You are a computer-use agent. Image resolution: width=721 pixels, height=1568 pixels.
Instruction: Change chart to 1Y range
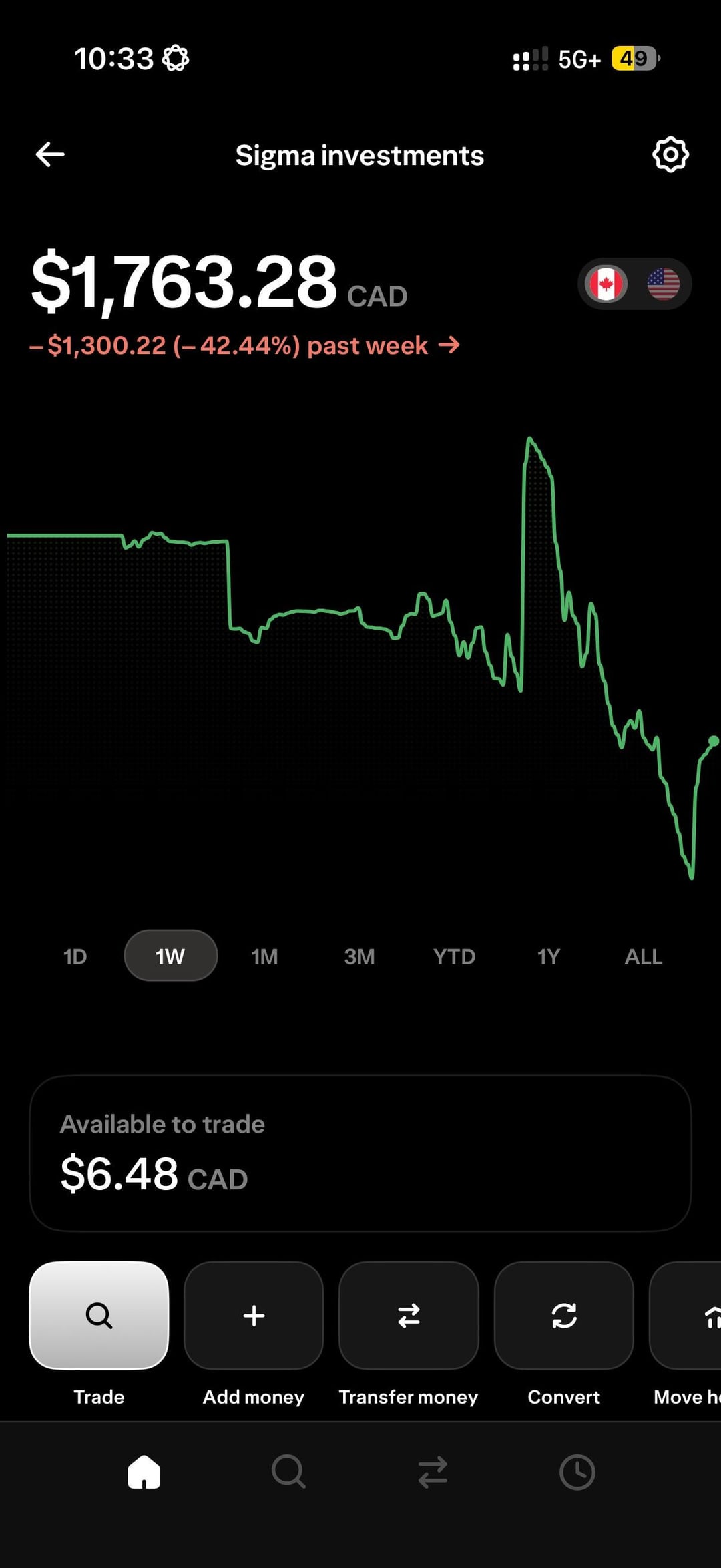tap(549, 956)
